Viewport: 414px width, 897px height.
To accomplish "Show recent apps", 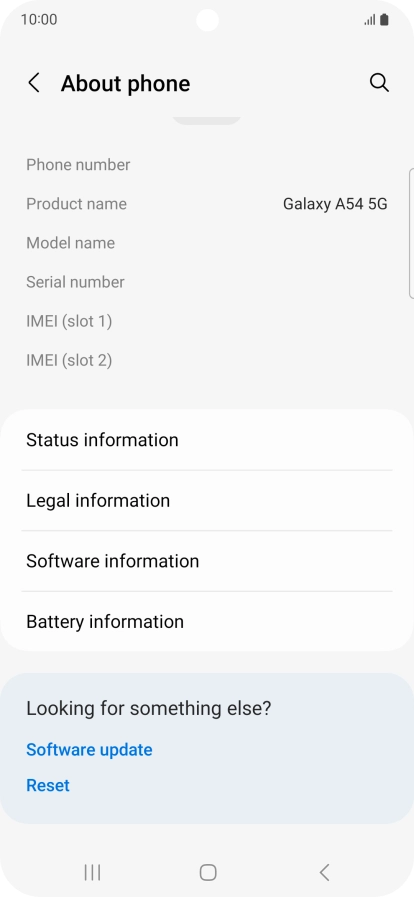I will coord(92,872).
